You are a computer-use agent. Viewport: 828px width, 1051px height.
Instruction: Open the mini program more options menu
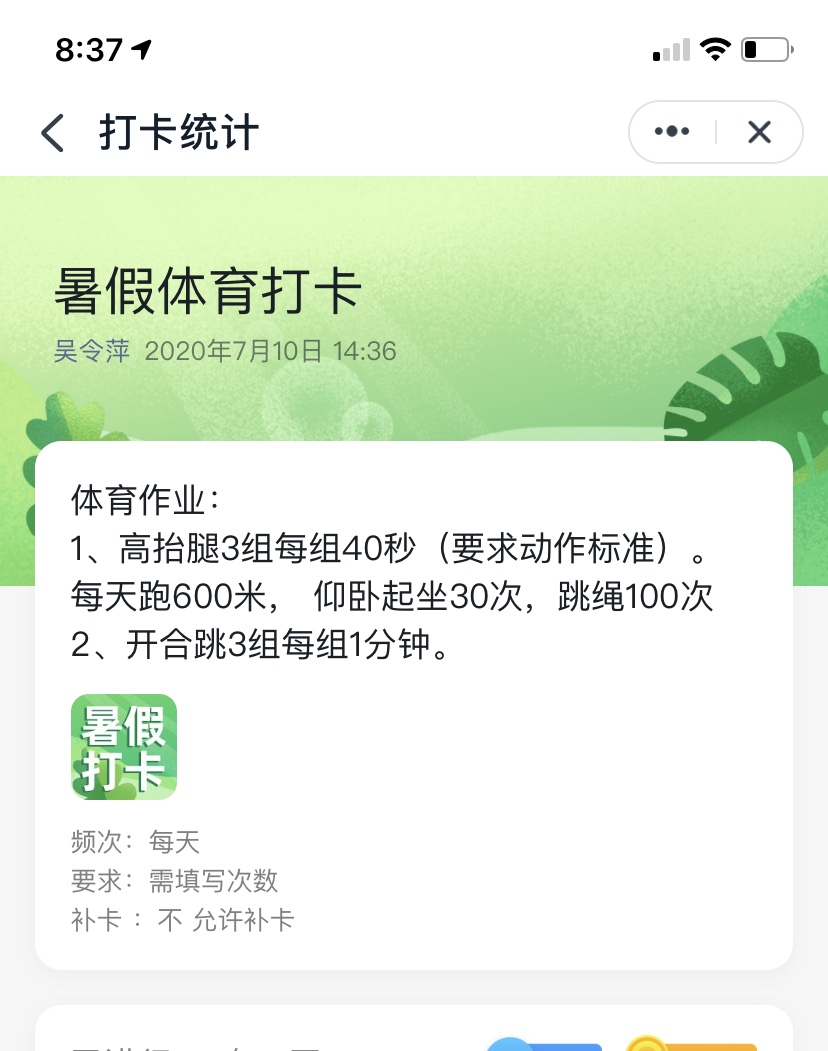(672, 132)
